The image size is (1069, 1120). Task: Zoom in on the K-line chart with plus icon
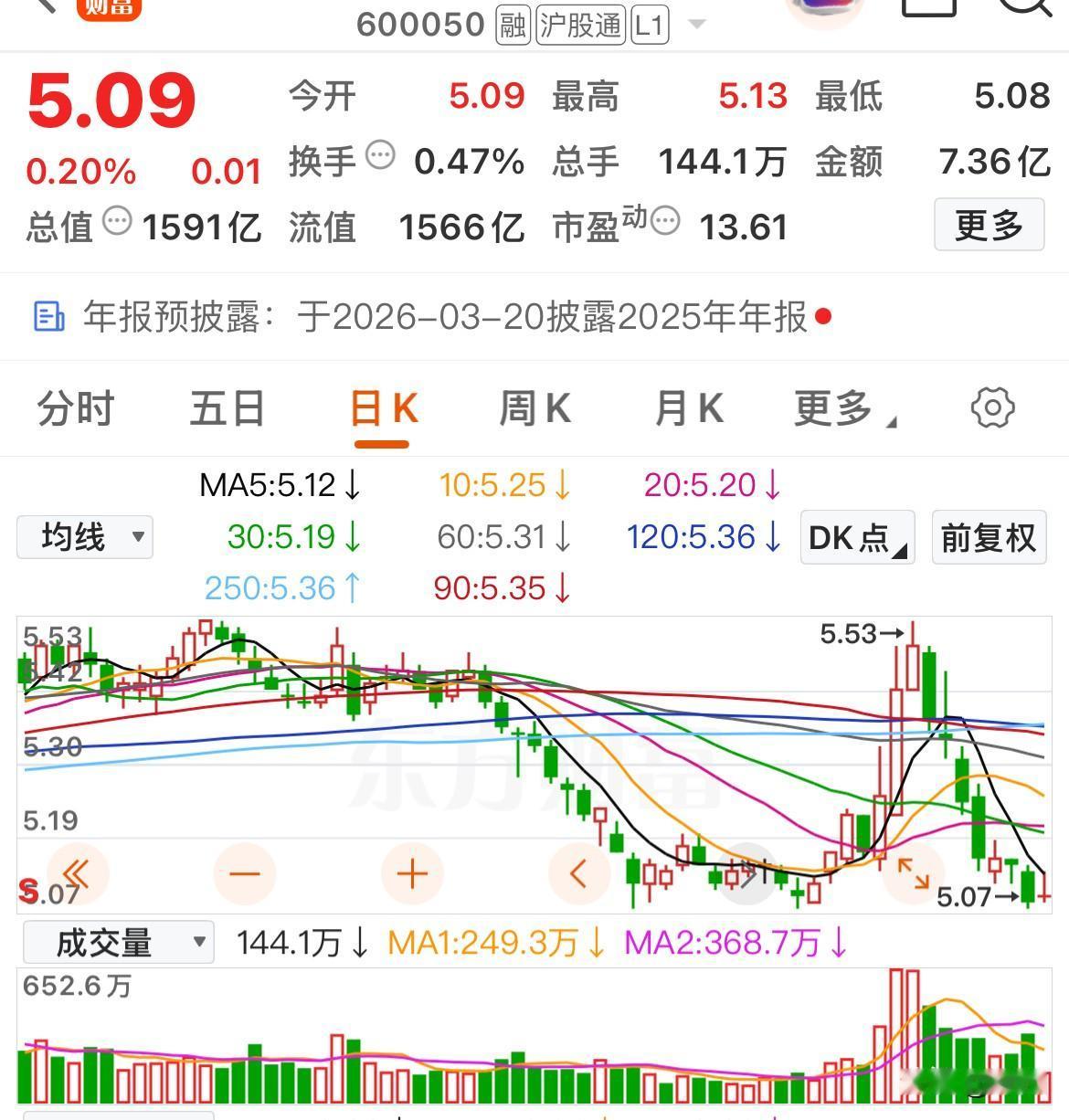click(411, 873)
